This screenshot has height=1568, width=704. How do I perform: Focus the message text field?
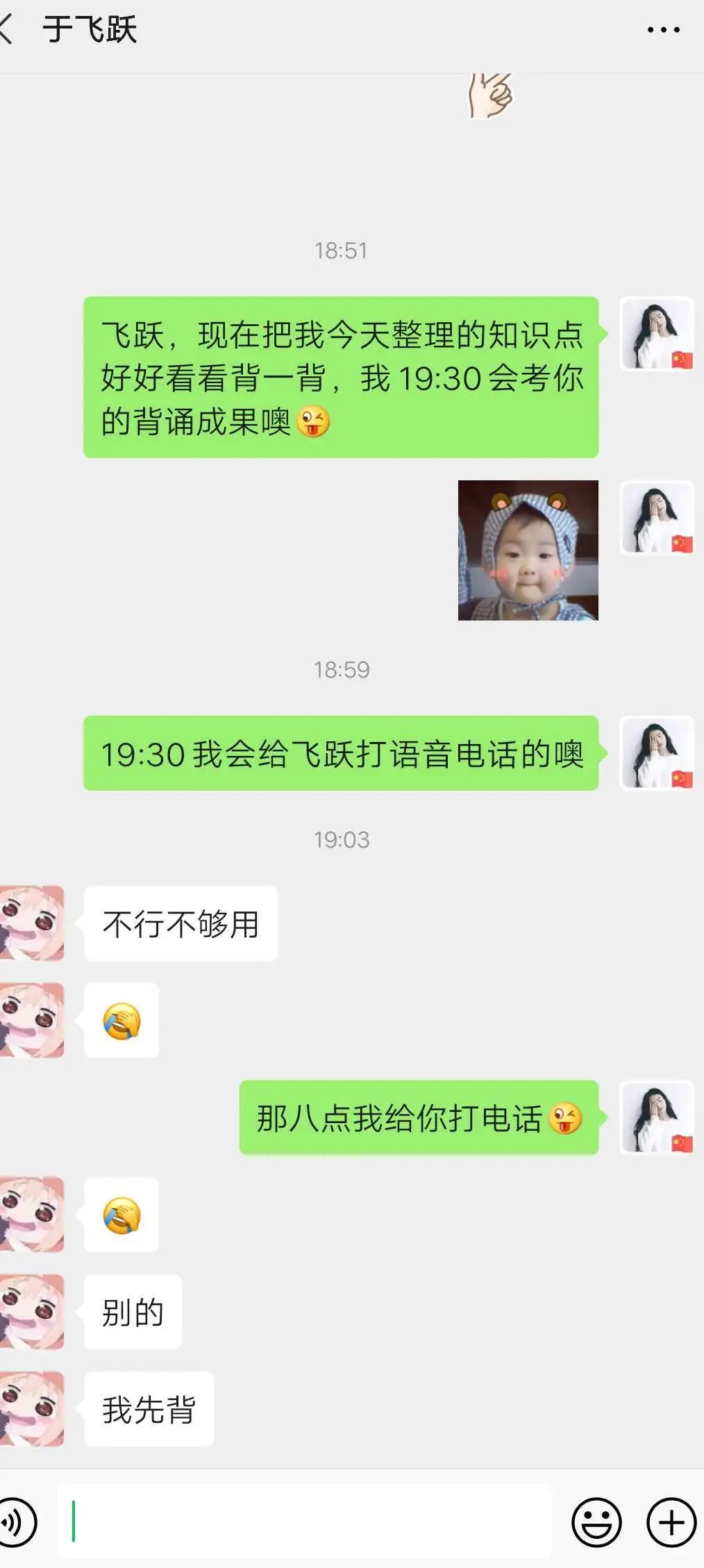pyautogui.click(x=305, y=1522)
